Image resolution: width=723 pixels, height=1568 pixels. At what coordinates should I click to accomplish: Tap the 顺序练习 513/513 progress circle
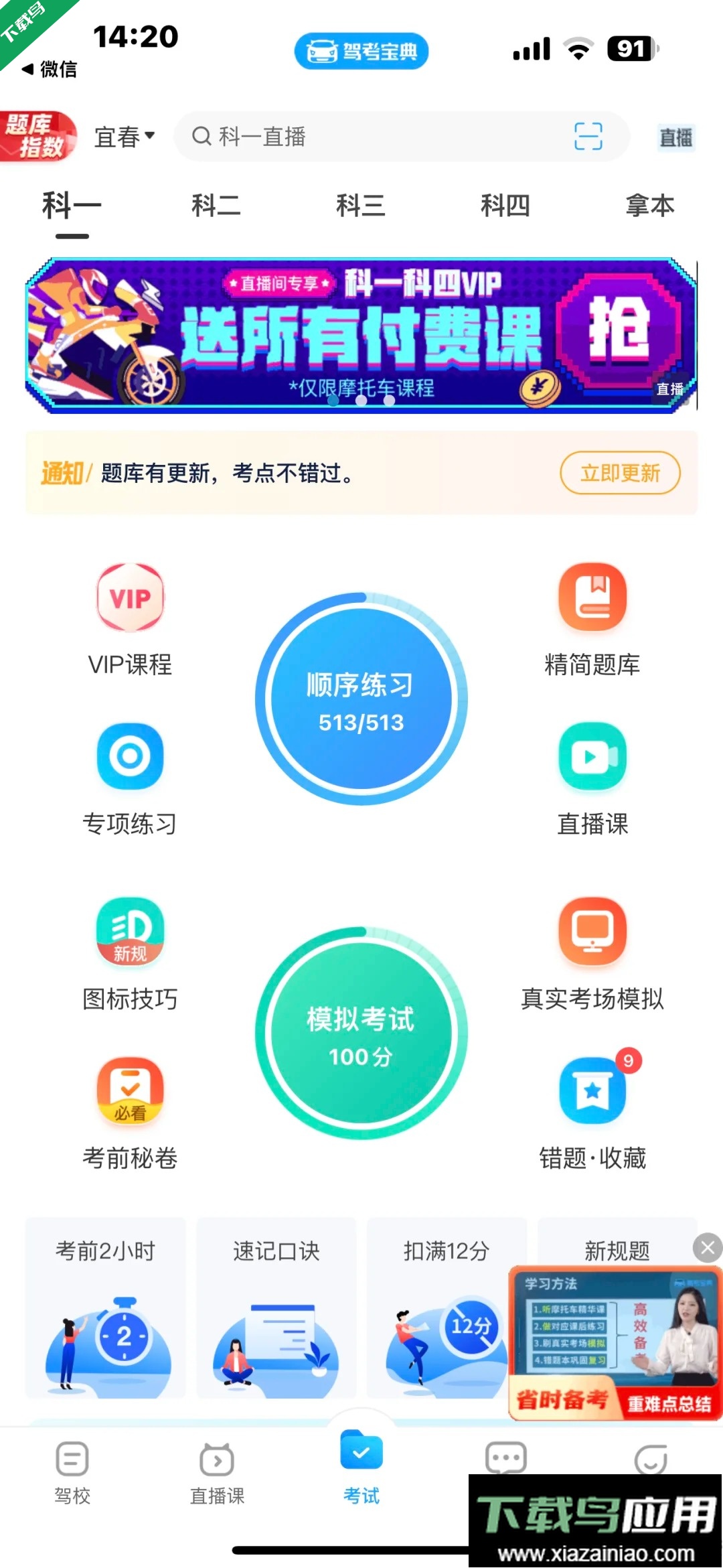361,700
